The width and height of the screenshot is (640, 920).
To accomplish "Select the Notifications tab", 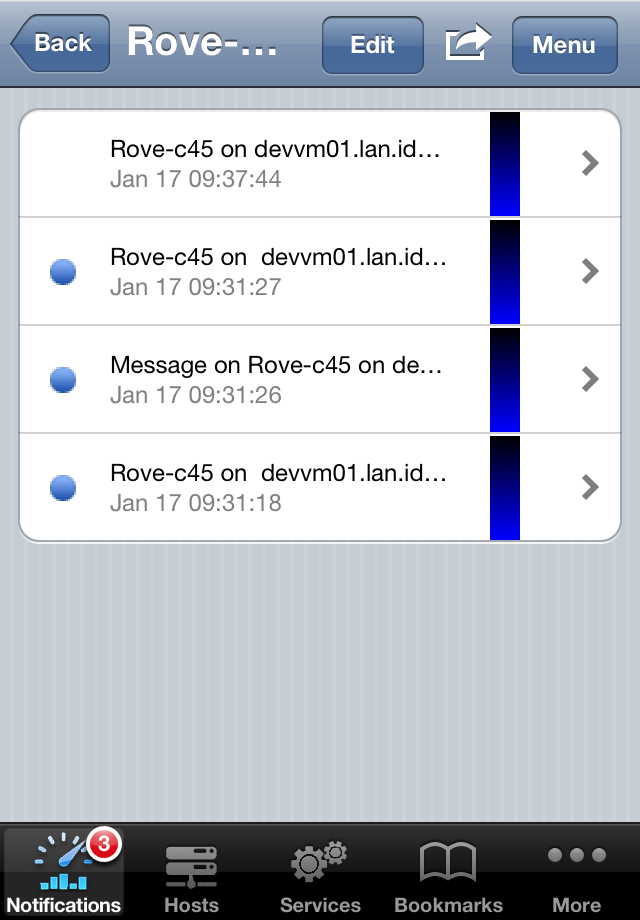I will pyautogui.click(x=64, y=872).
